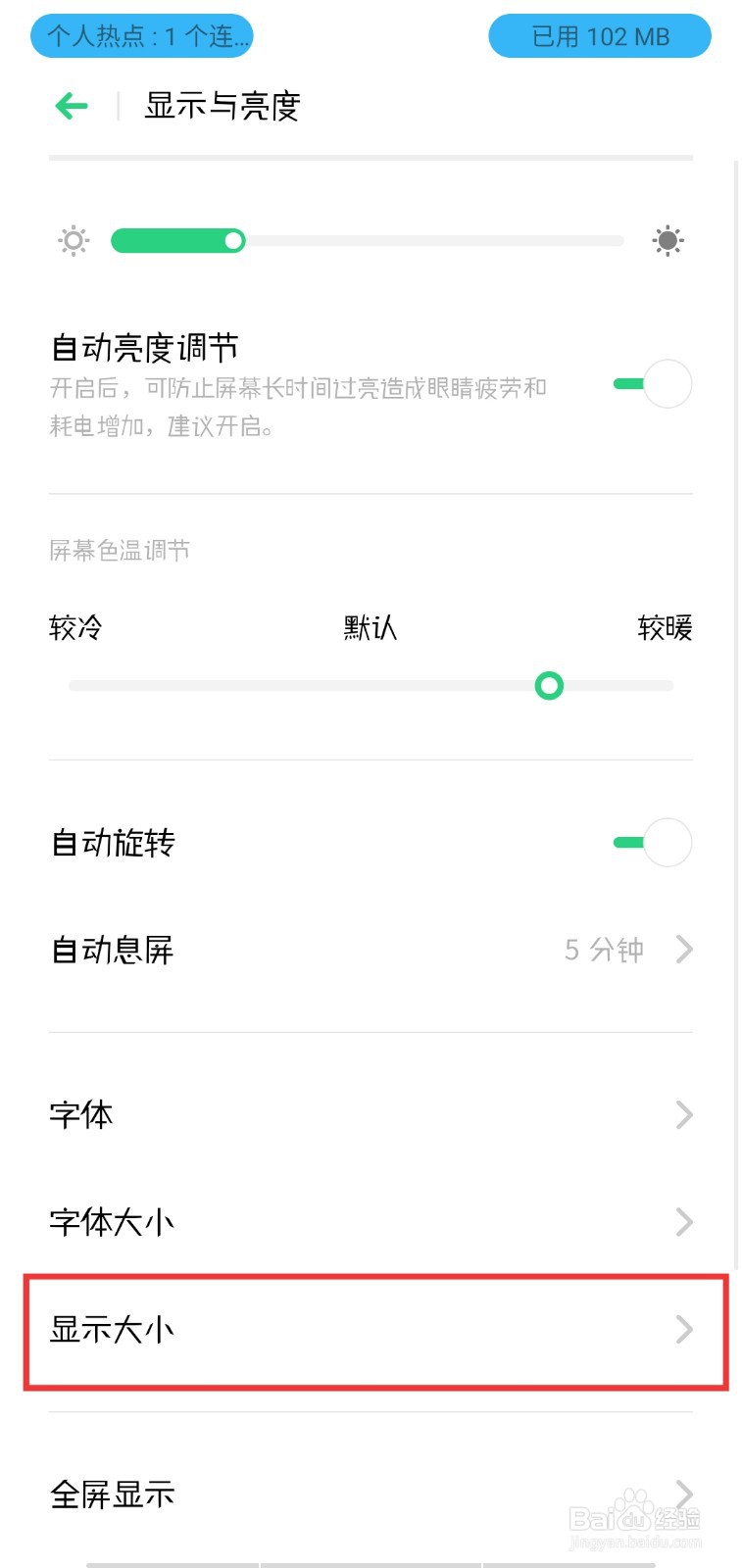The width and height of the screenshot is (742, 1568).
Task: Tap the data usage indicator showing 102 MB
Action: tap(599, 36)
